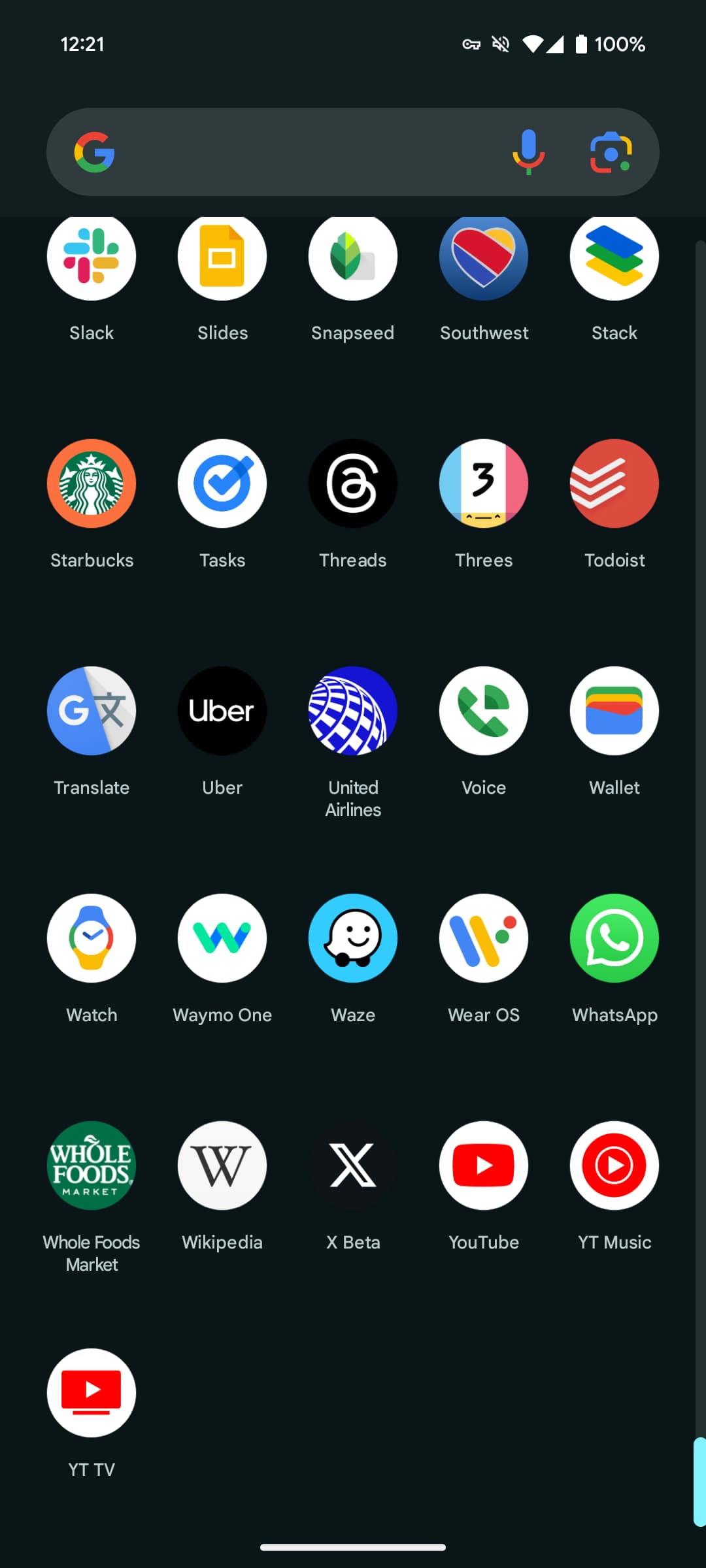This screenshot has width=706, height=1568.
Task: Open the YouTube app
Action: click(484, 1166)
